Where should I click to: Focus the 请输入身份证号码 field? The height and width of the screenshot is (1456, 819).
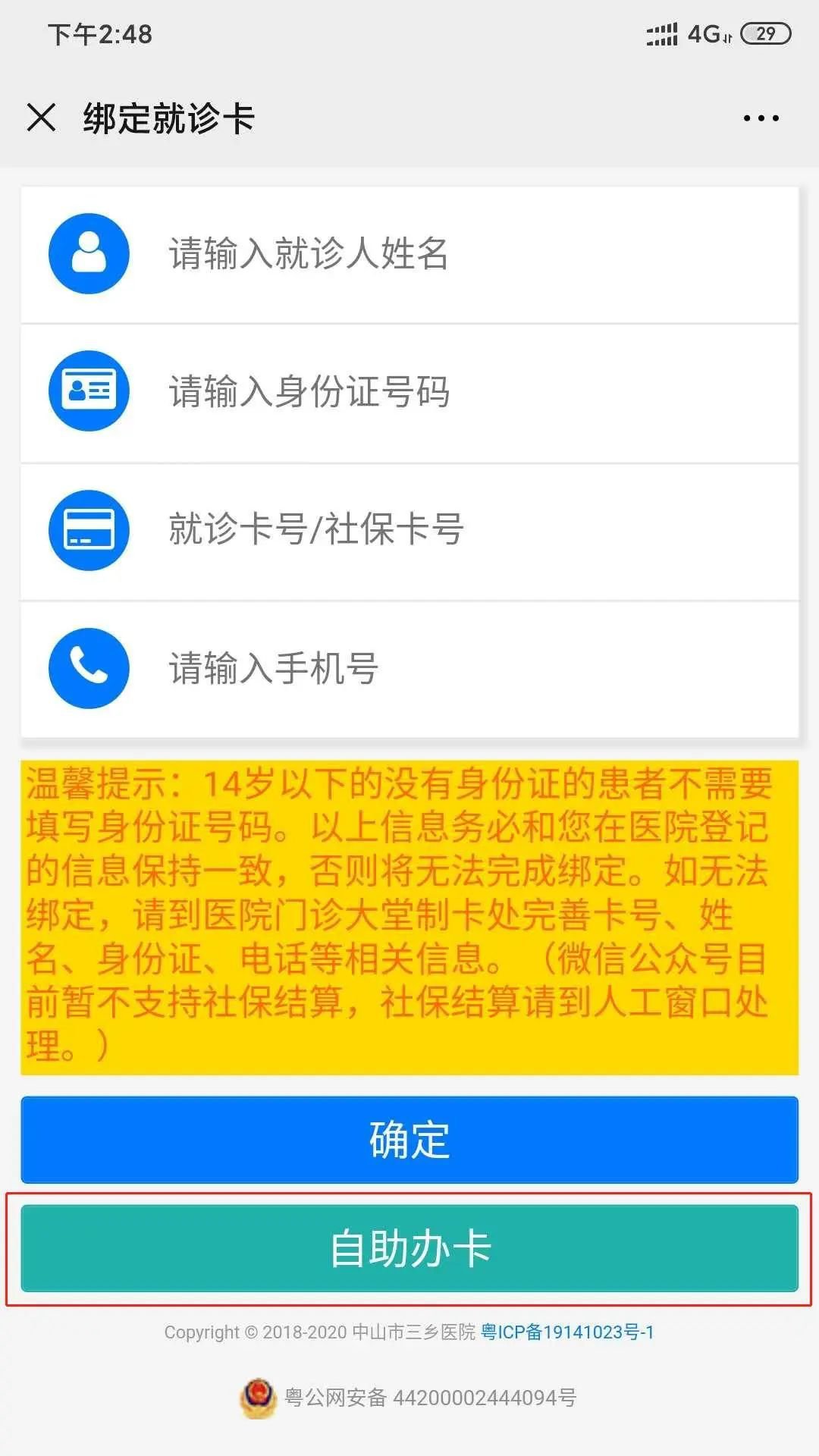tap(455, 392)
